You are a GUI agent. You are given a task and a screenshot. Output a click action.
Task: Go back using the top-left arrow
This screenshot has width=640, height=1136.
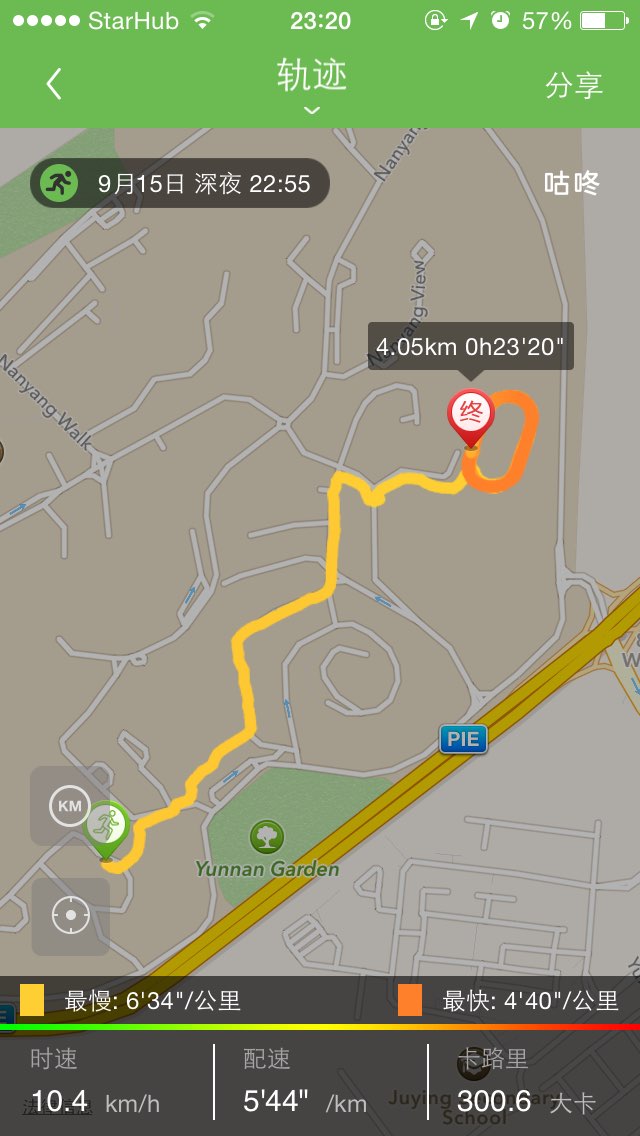click(54, 84)
